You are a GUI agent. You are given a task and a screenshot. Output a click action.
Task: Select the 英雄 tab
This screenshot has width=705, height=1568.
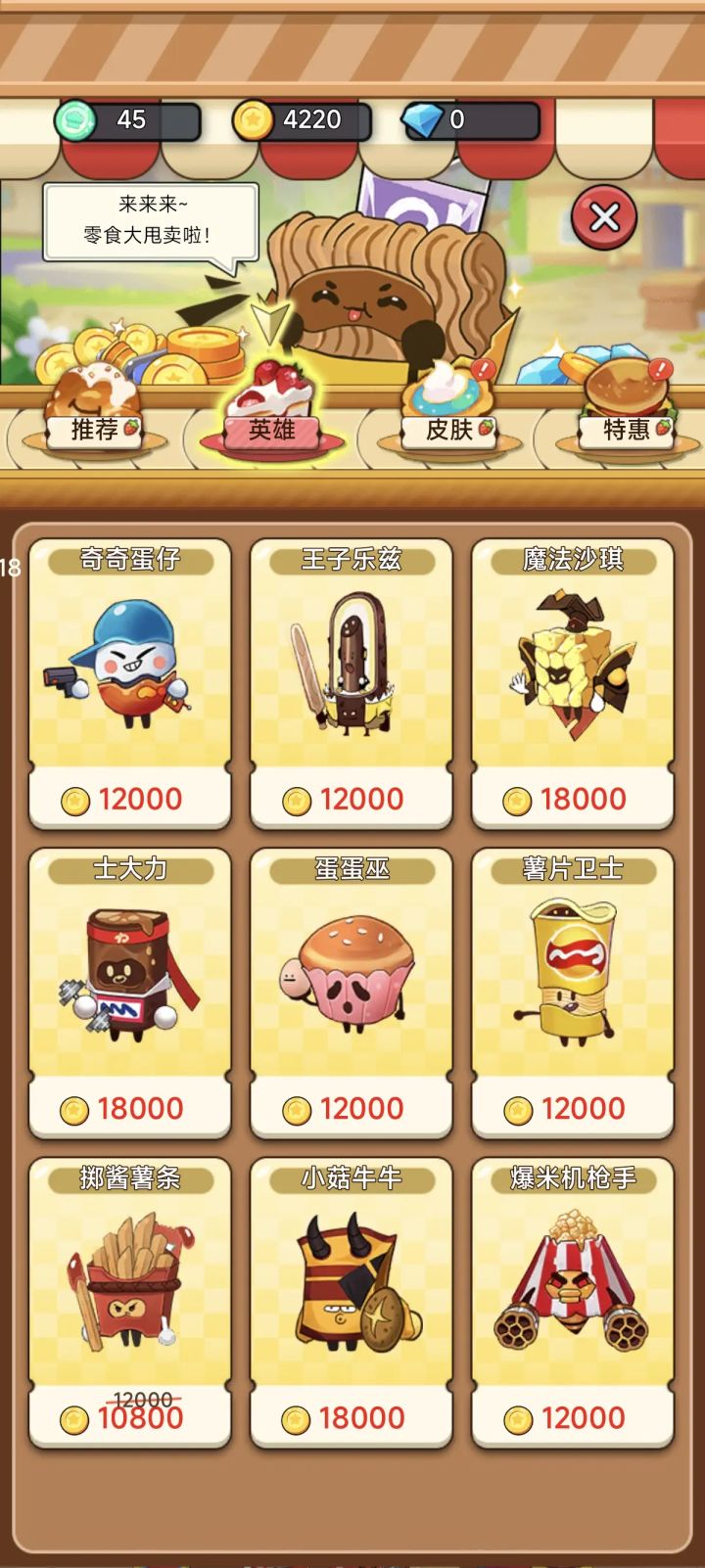[x=271, y=411]
